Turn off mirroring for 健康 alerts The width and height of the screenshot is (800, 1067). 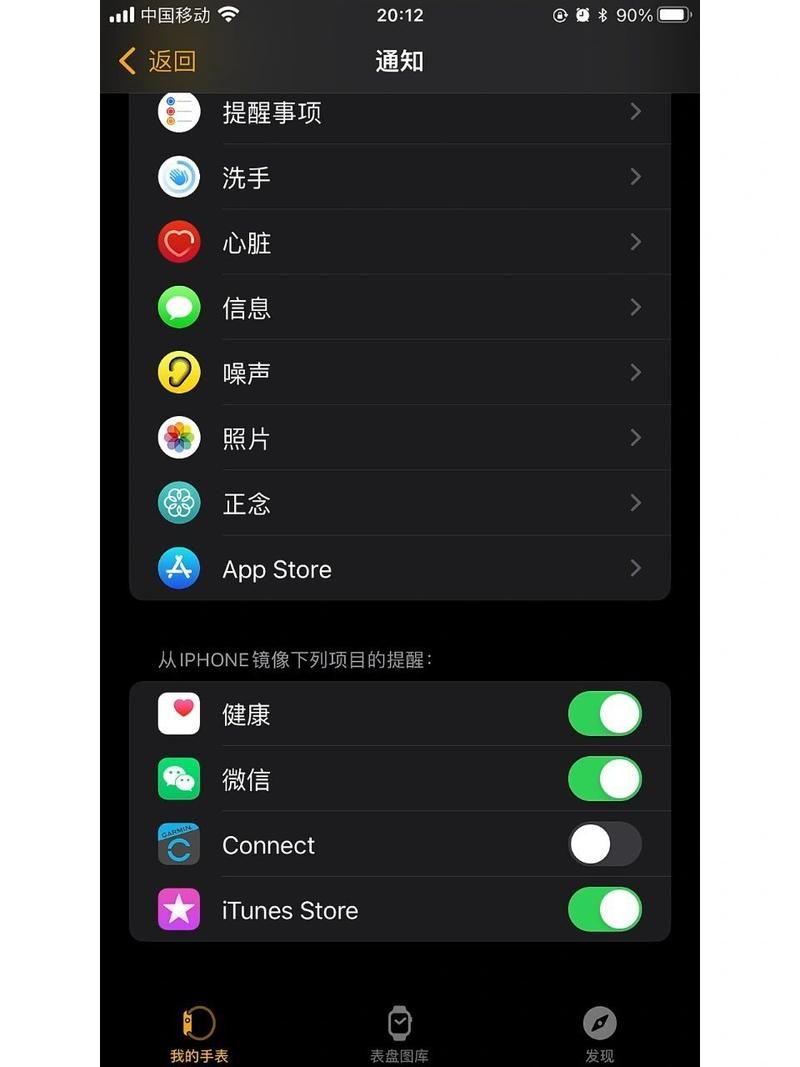(604, 714)
